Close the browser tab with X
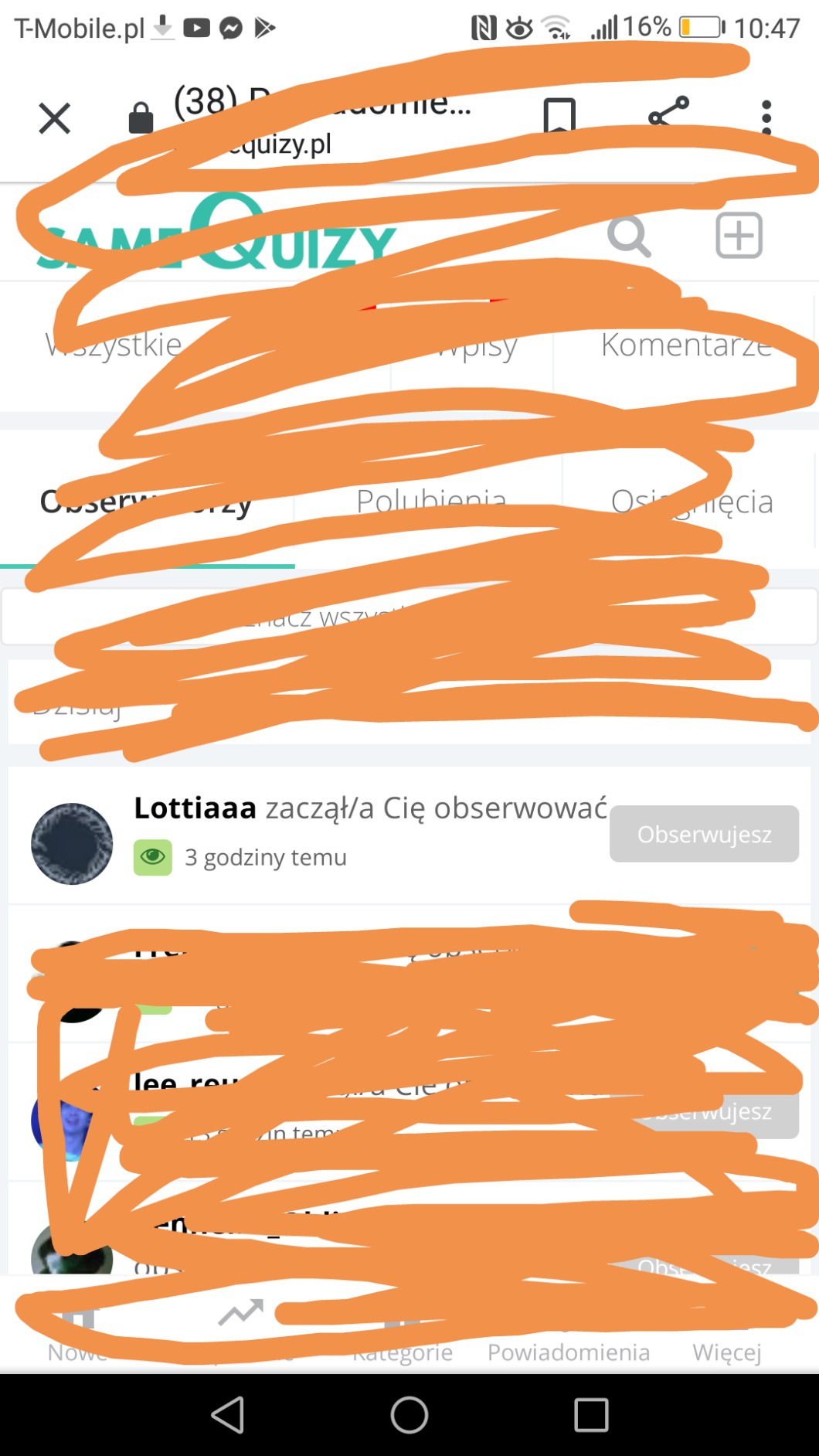819x1456 pixels. click(54, 118)
